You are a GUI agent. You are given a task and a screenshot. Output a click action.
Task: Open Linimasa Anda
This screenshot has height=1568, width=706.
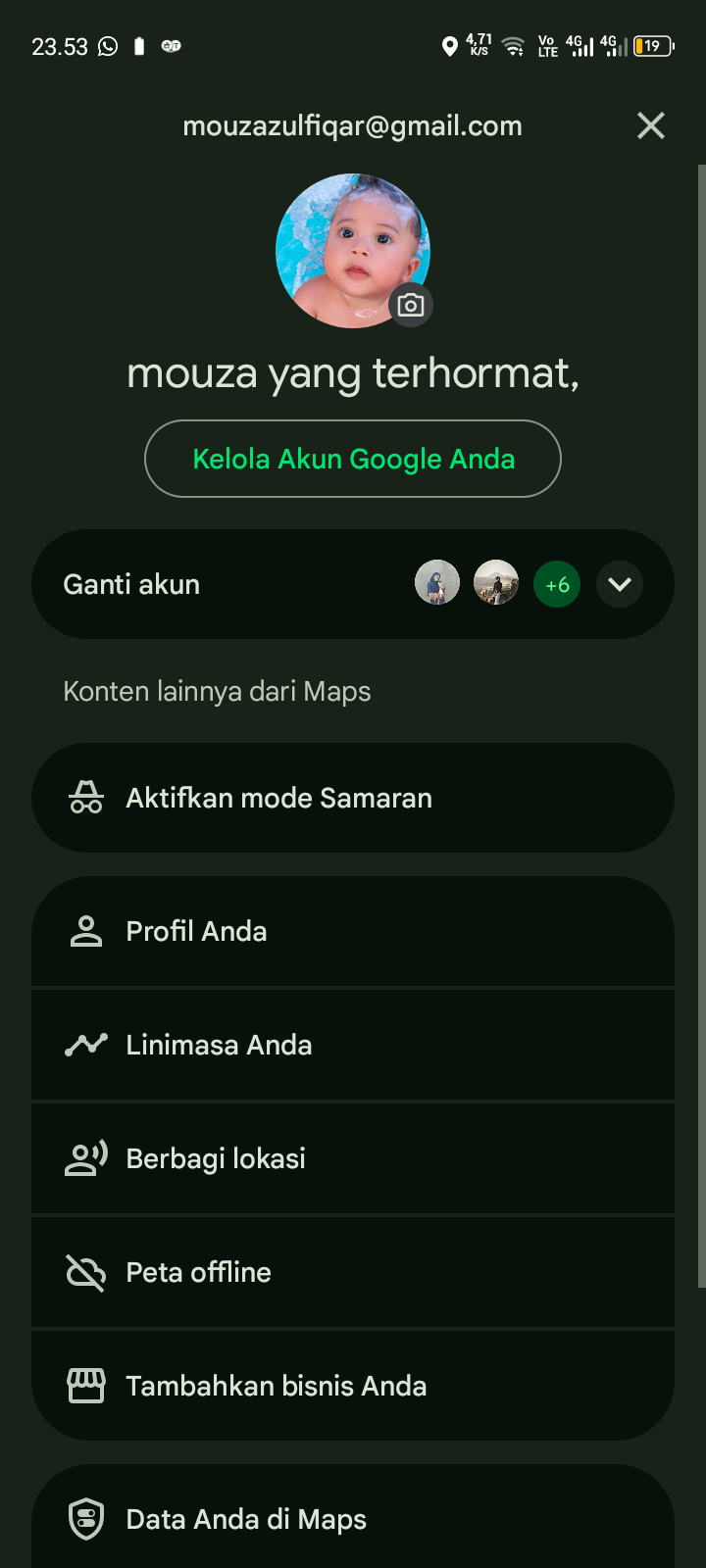click(x=353, y=1045)
